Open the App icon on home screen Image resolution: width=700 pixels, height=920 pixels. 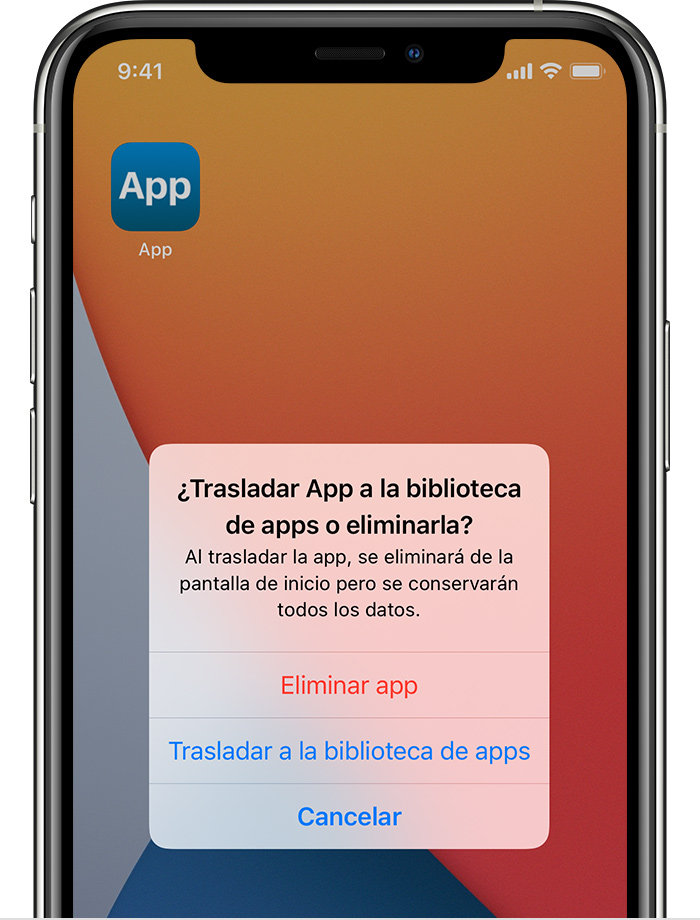(155, 187)
